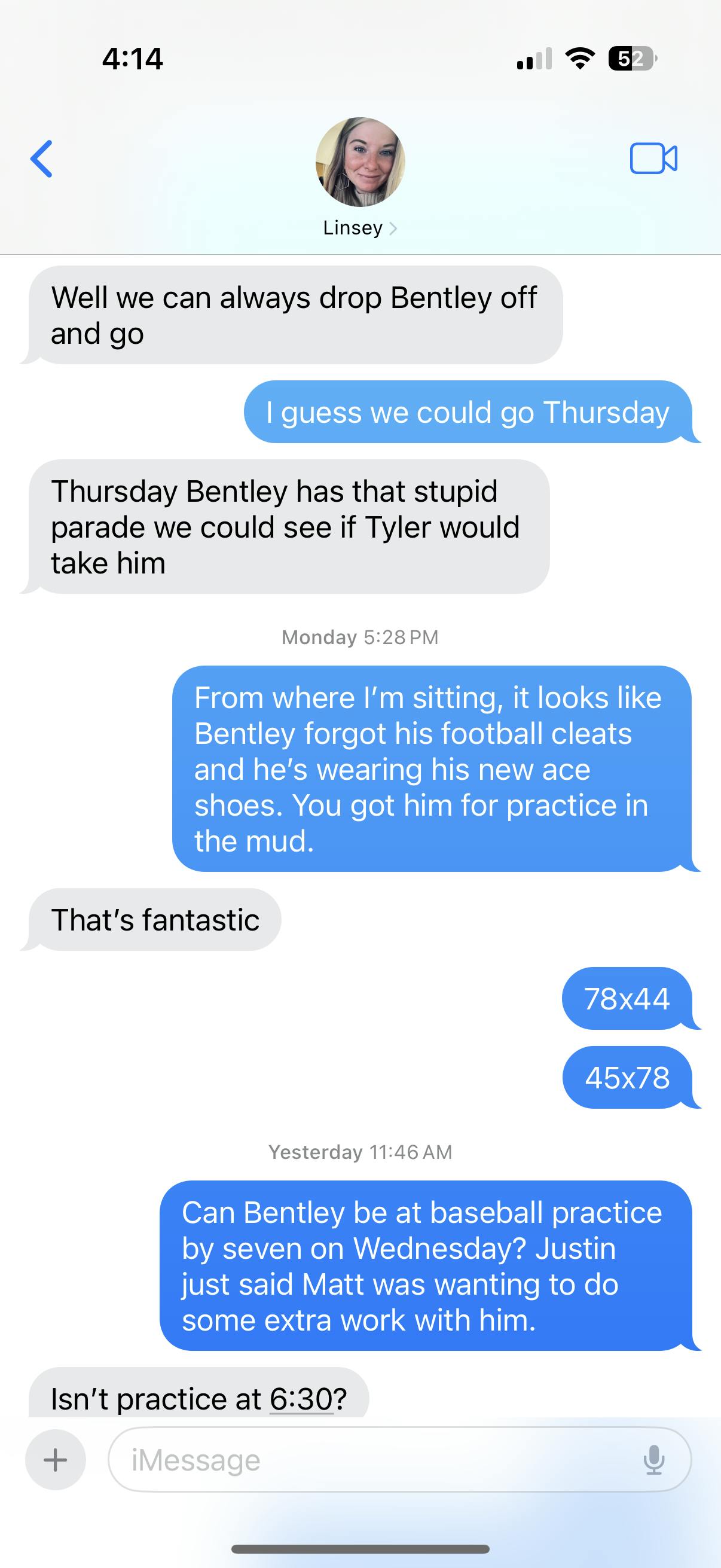Tap the underlined 6:30 time link
Screen dimensions: 721x1568
point(301,1399)
